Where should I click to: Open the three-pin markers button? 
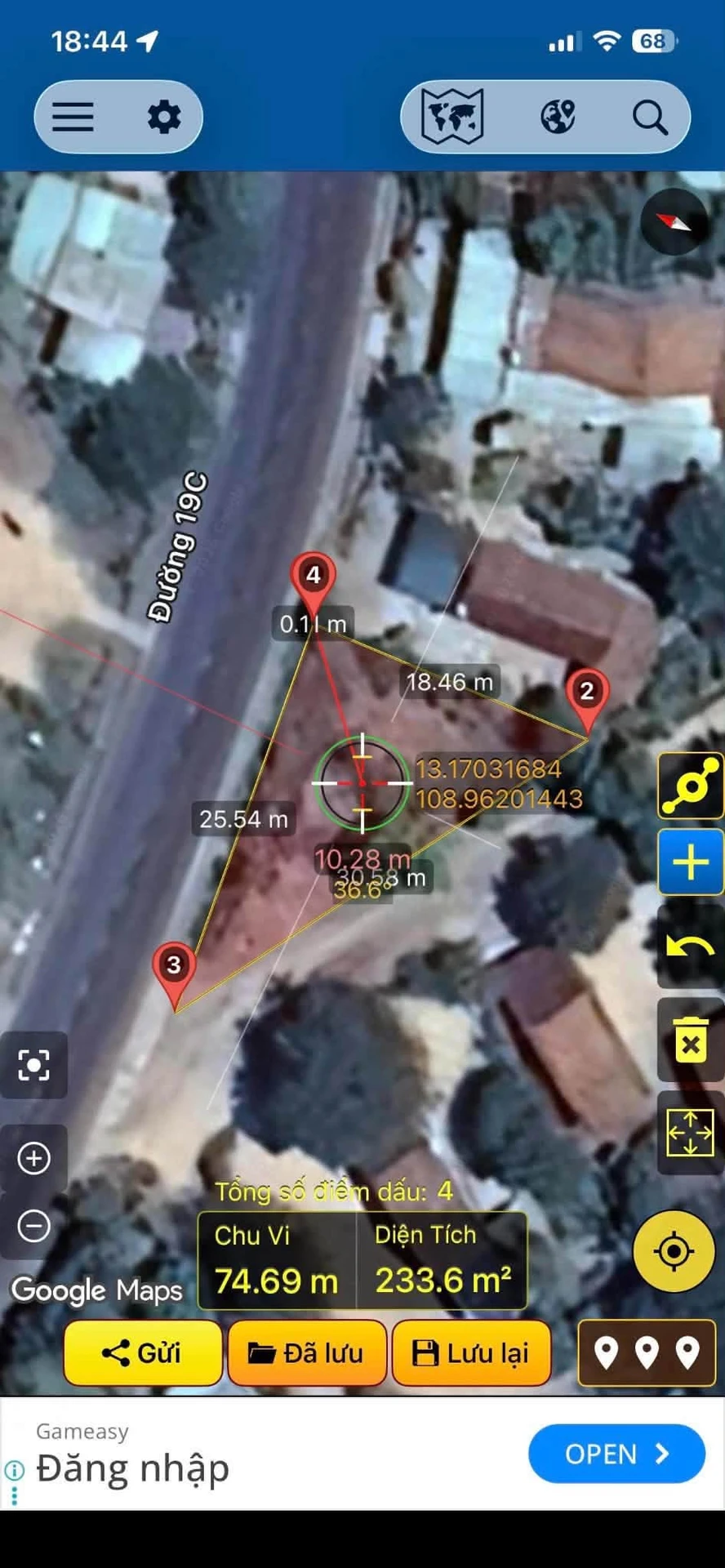tap(647, 1353)
